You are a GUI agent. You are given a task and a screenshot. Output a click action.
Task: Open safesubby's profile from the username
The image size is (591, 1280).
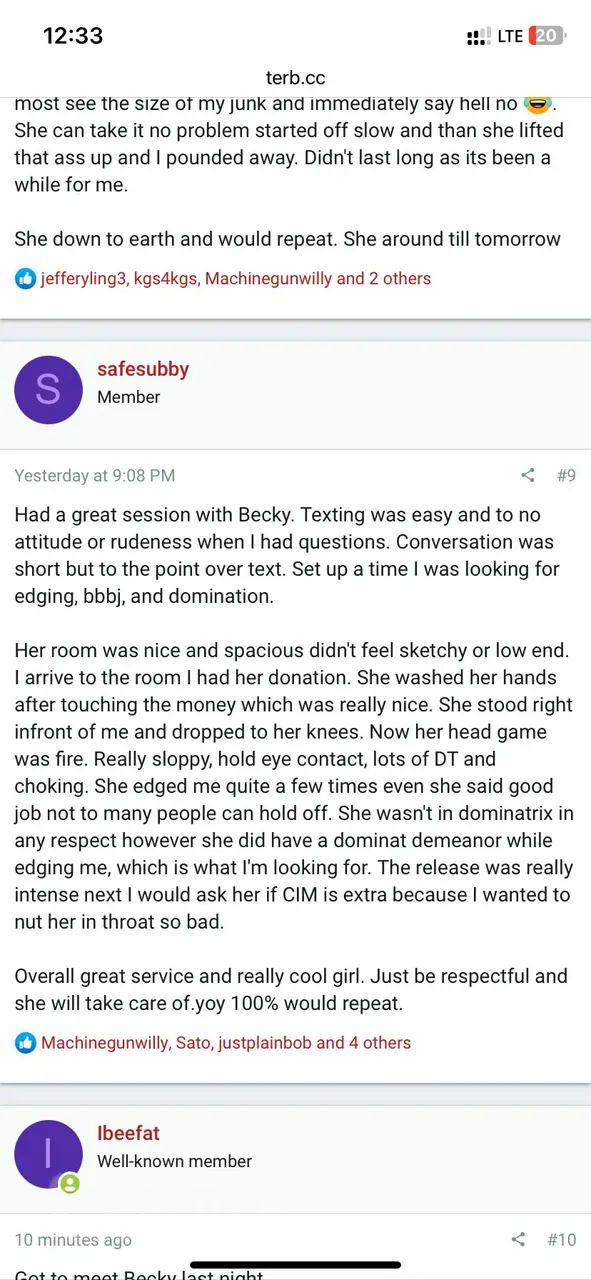[x=143, y=369]
